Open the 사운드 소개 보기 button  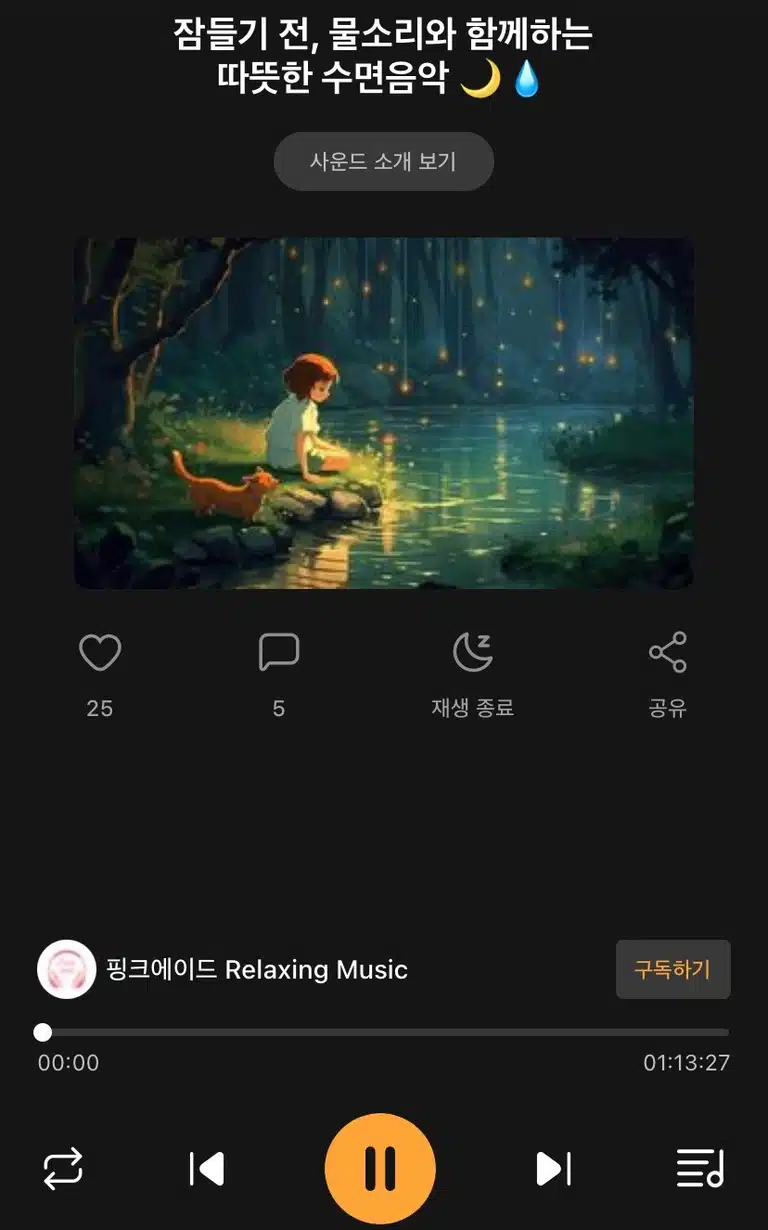[384, 161]
